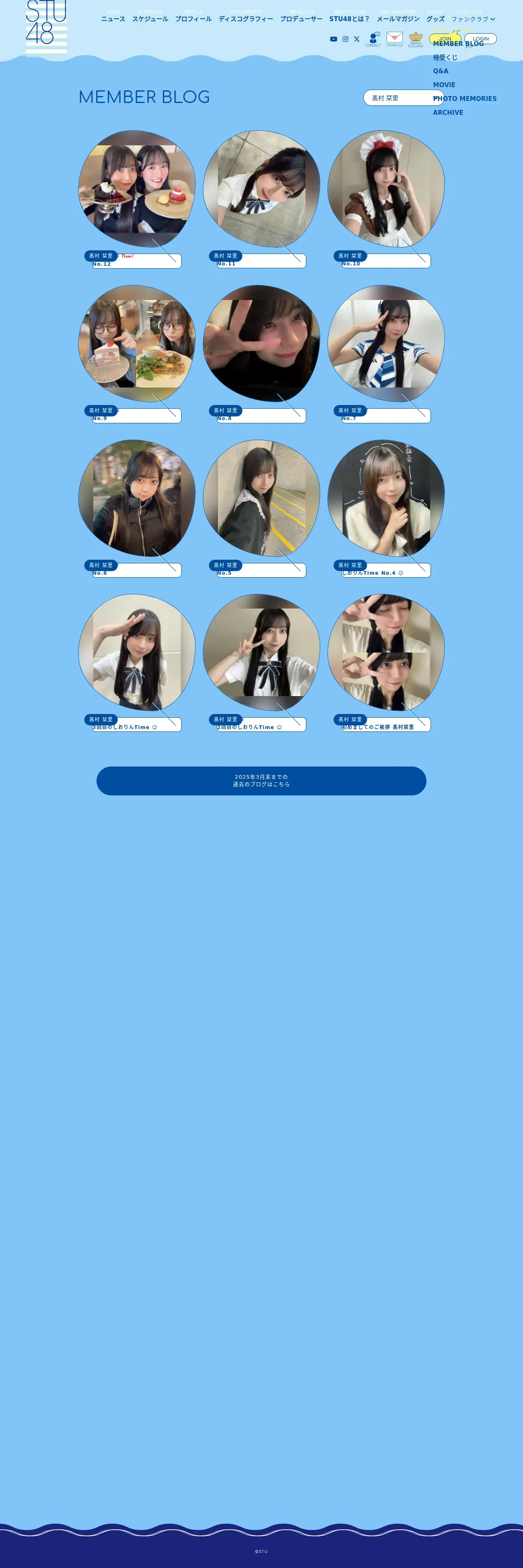Image resolution: width=523 pixels, height=1568 pixels.
Task: Open the X social icon
Action: 357,39
